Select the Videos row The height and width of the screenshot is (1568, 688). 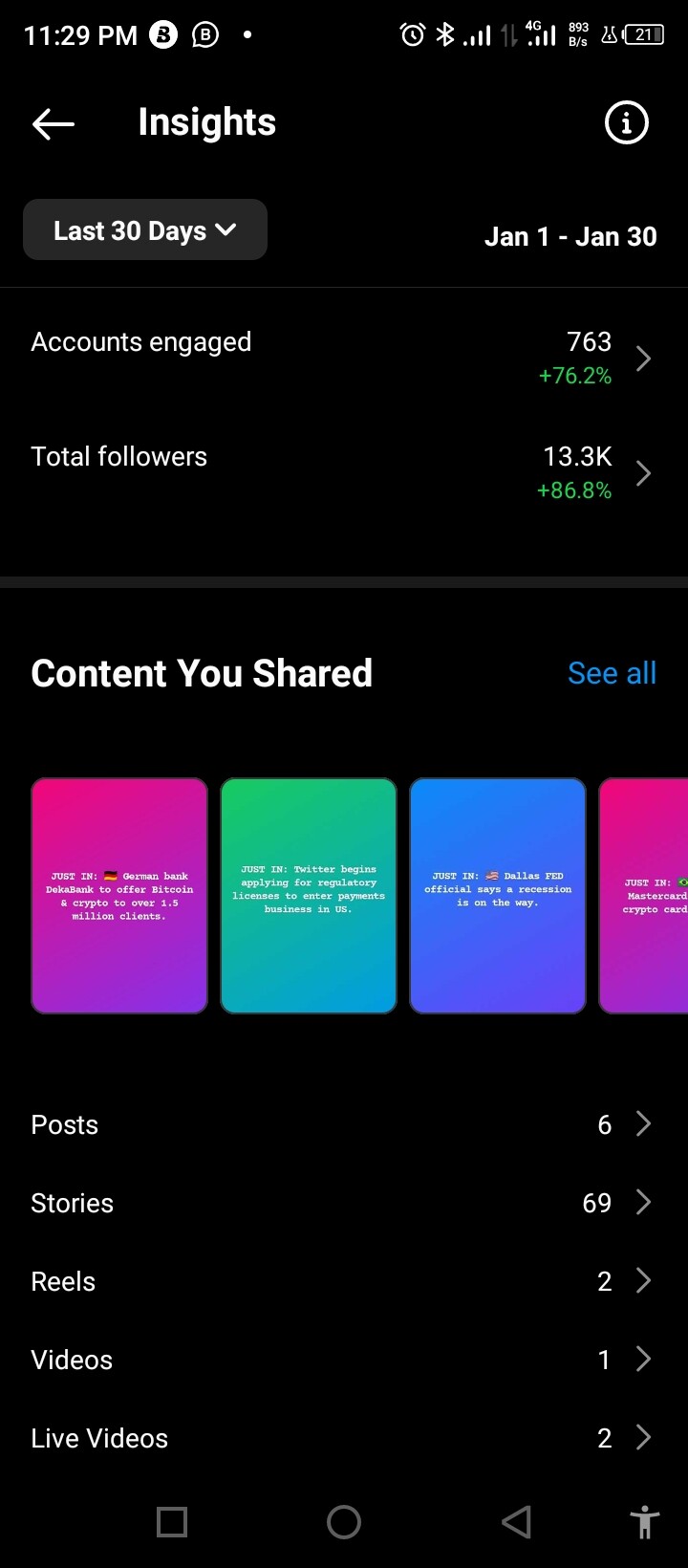pos(344,1360)
